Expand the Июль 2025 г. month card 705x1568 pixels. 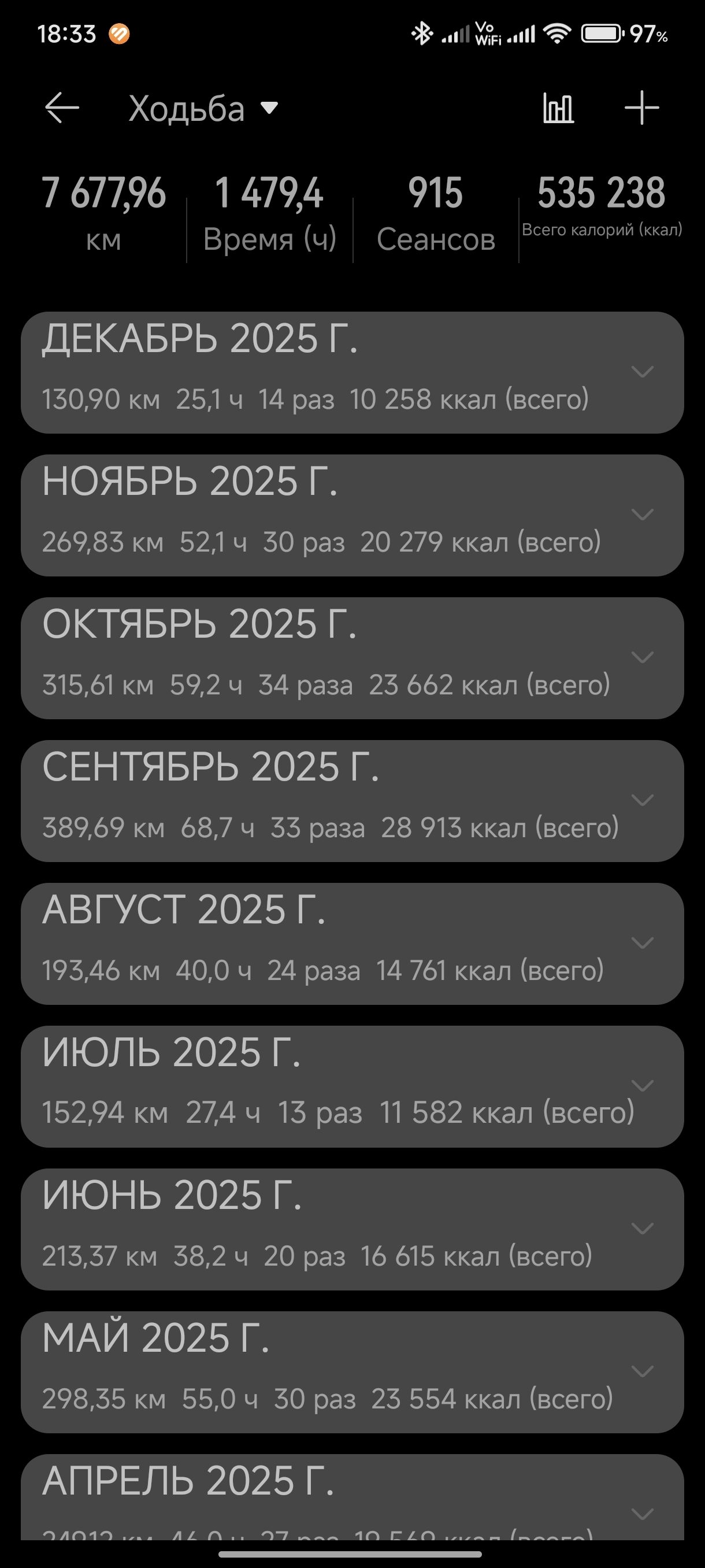[x=642, y=1085]
